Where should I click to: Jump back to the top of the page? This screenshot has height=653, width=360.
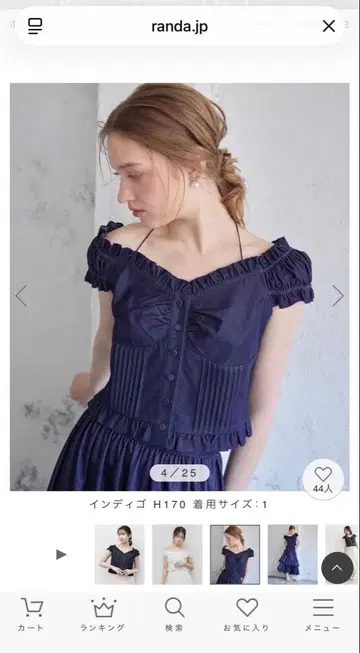point(337,568)
